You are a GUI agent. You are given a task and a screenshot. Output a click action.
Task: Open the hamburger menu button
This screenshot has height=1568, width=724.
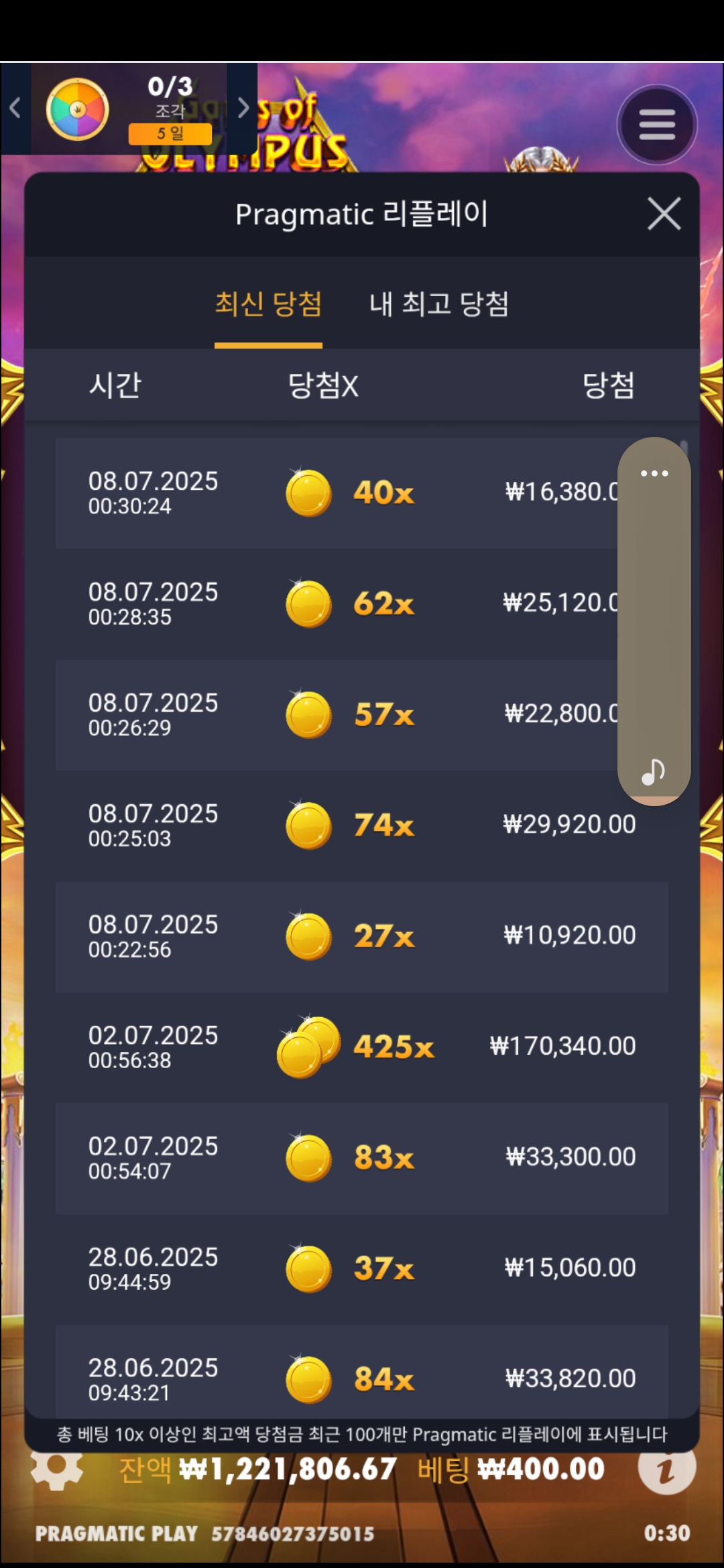[x=657, y=125]
